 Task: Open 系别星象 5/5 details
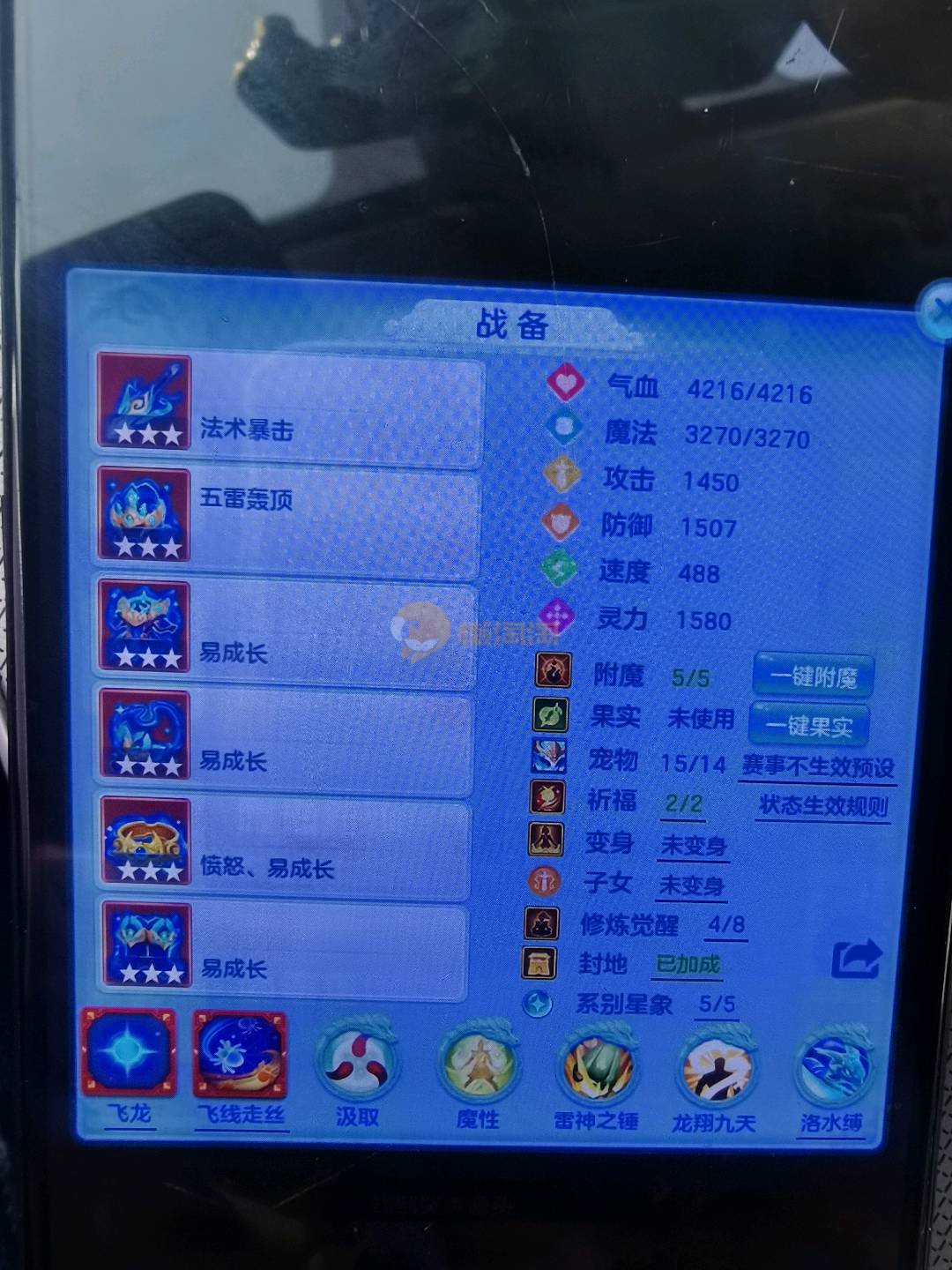coord(716,1004)
